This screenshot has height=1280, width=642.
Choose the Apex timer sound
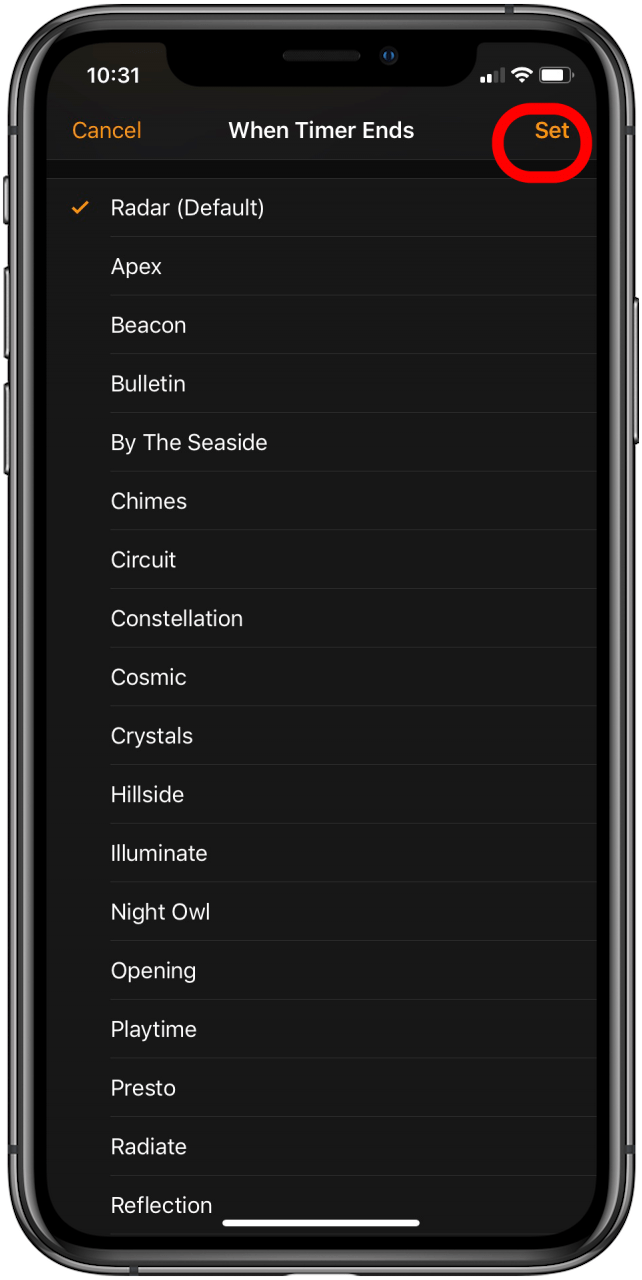point(137,267)
